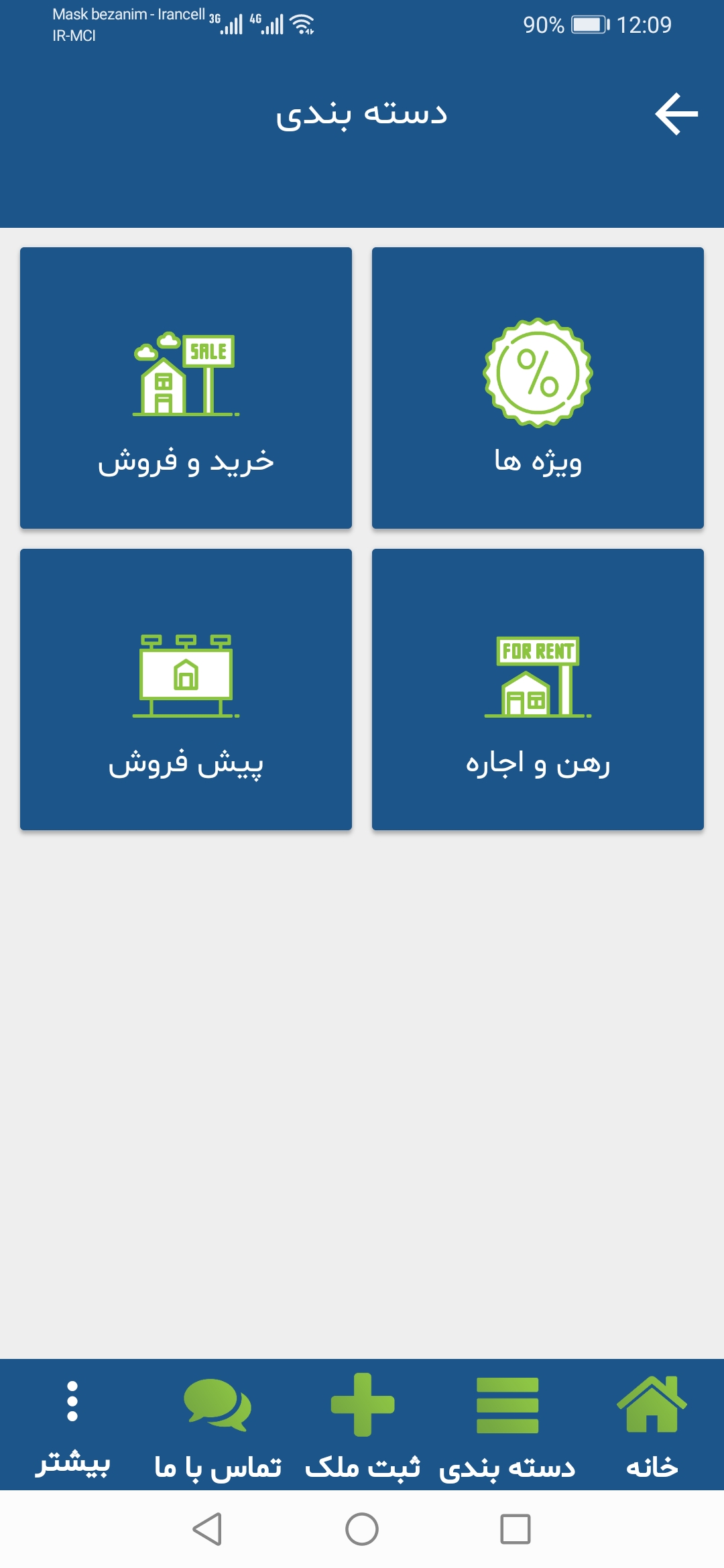
Task: Open the خرید و فروش category card
Action: pyautogui.click(x=186, y=389)
